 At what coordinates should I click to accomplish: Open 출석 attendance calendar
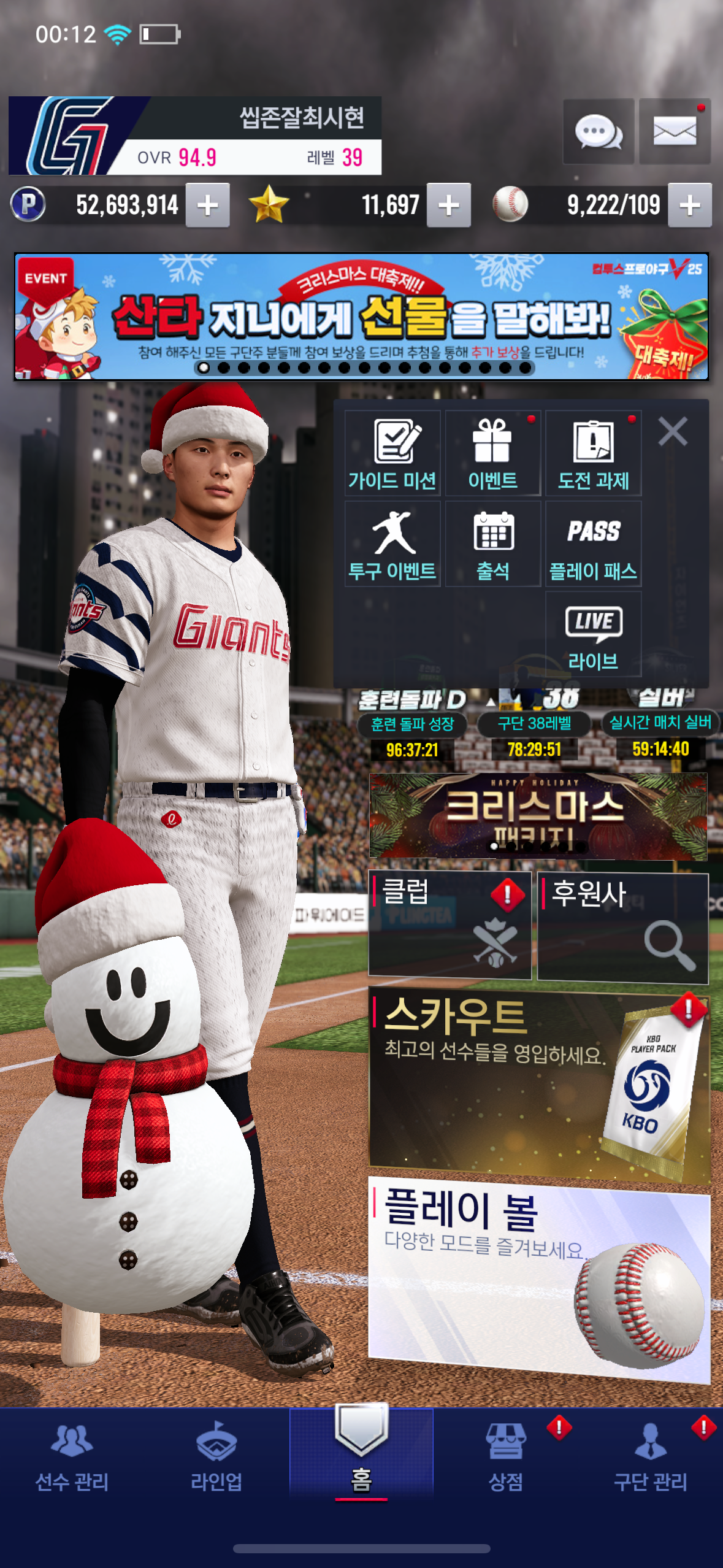493,544
